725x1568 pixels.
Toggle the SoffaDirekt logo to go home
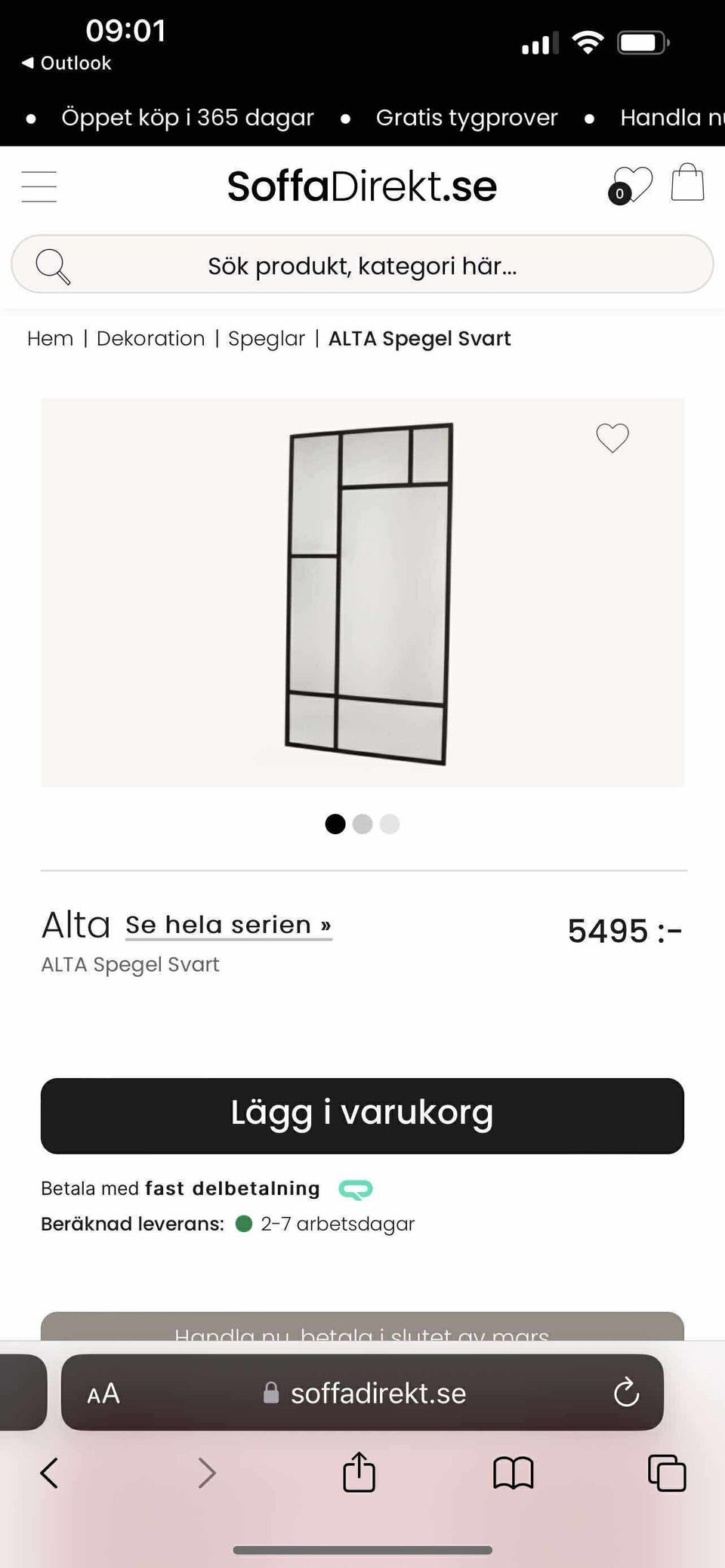(x=362, y=186)
